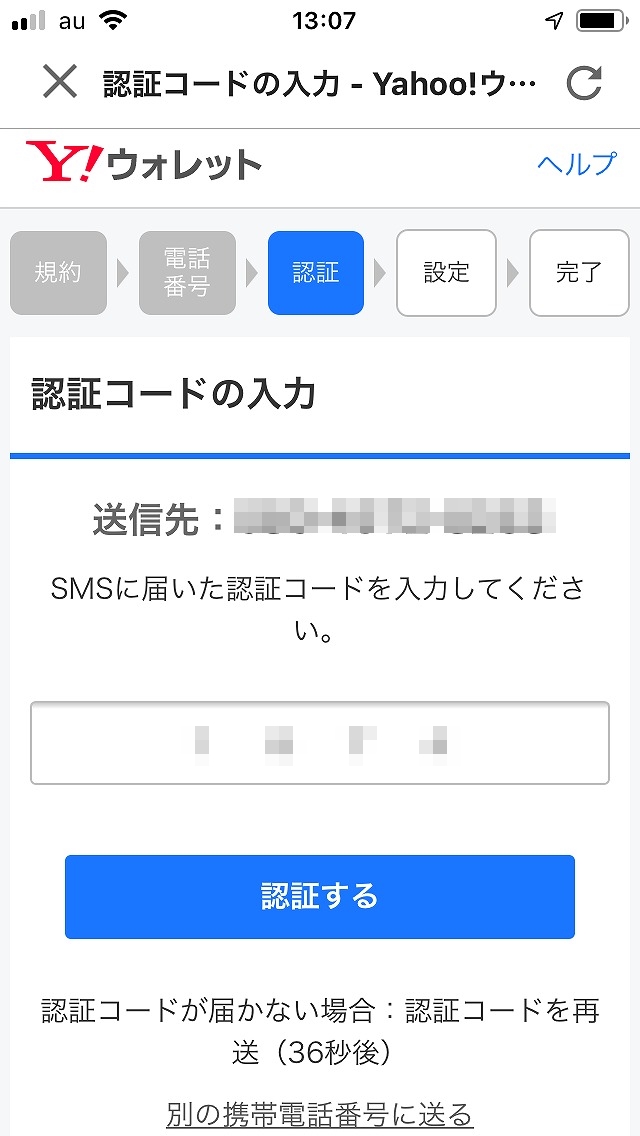Select 別の携帯電話番号に送る link
Screen dimensions: 640x1136
320,1113
